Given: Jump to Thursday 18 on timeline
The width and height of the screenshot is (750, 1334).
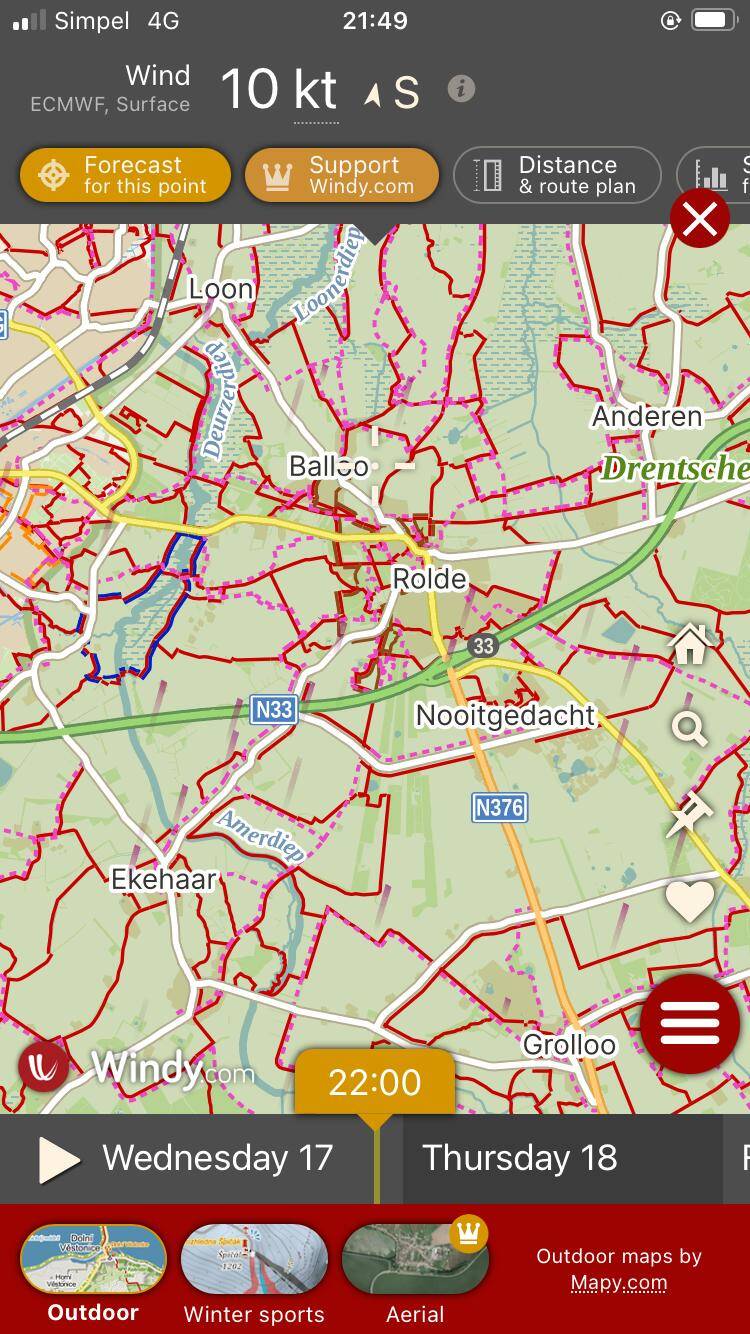Looking at the screenshot, I should (520, 1158).
